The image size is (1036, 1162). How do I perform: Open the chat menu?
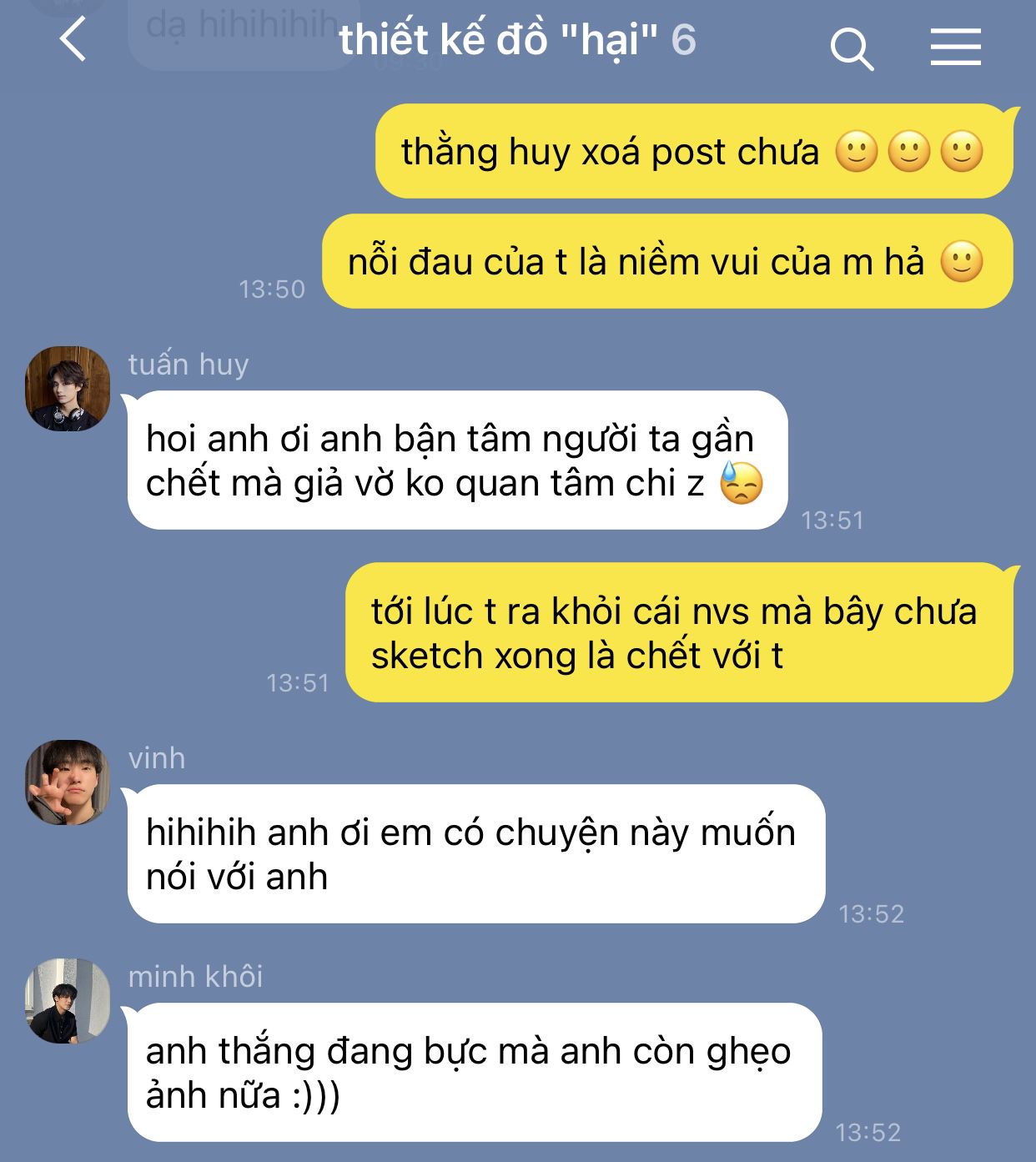(x=955, y=47)
